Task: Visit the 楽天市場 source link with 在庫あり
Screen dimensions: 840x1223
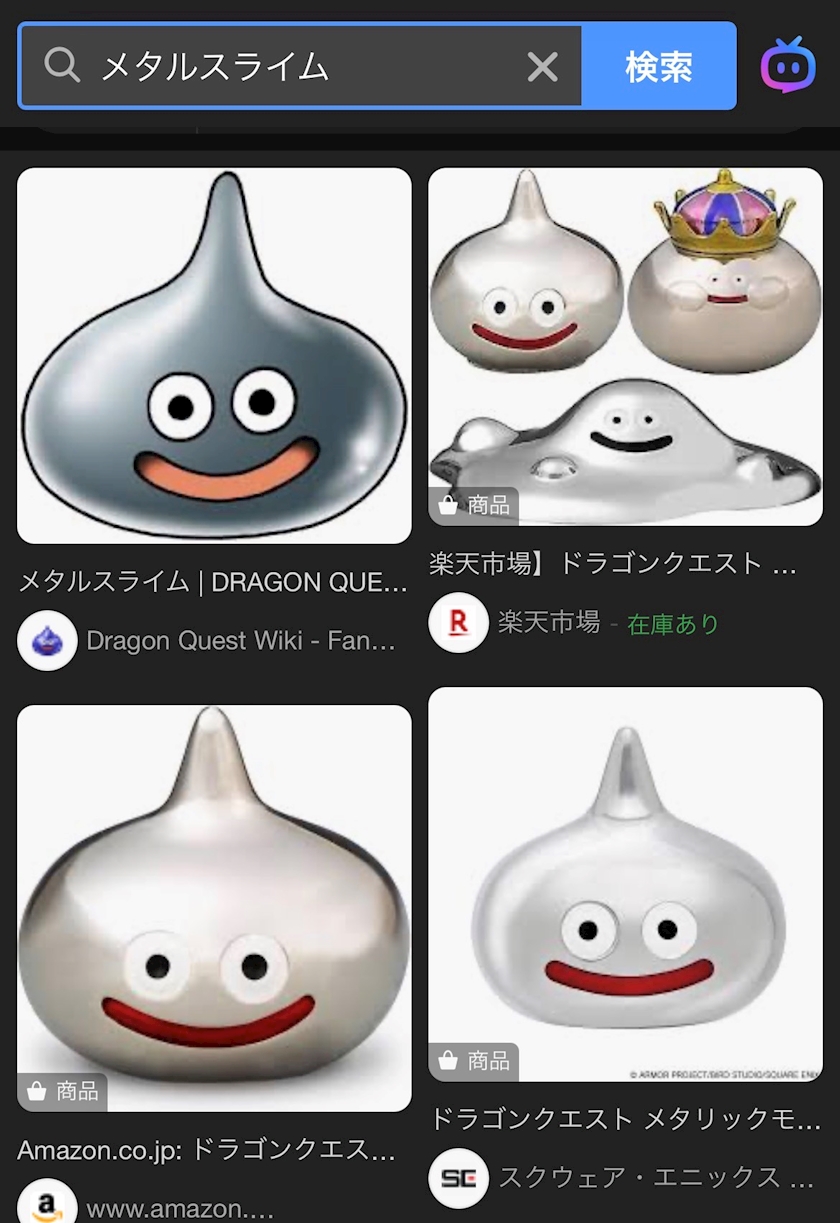Action: click(x=575, y=623)
